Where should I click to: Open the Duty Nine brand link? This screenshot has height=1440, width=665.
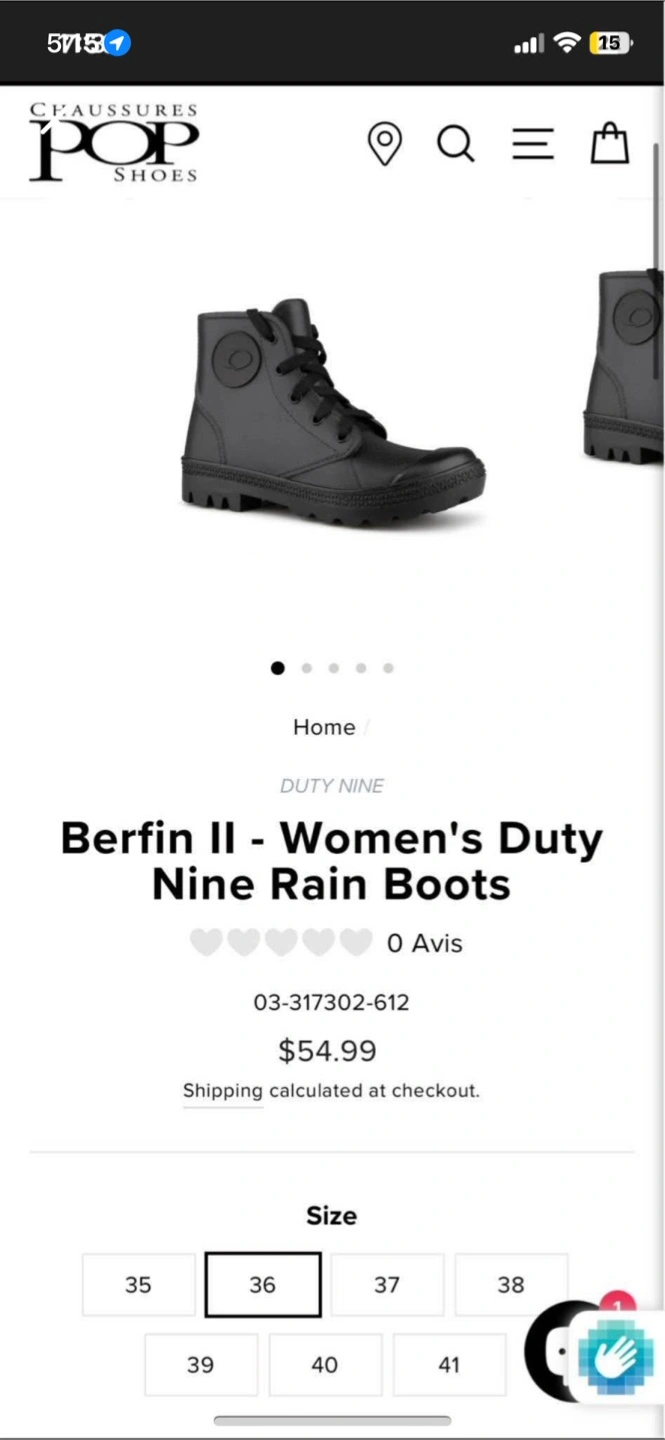pos(332,786)
